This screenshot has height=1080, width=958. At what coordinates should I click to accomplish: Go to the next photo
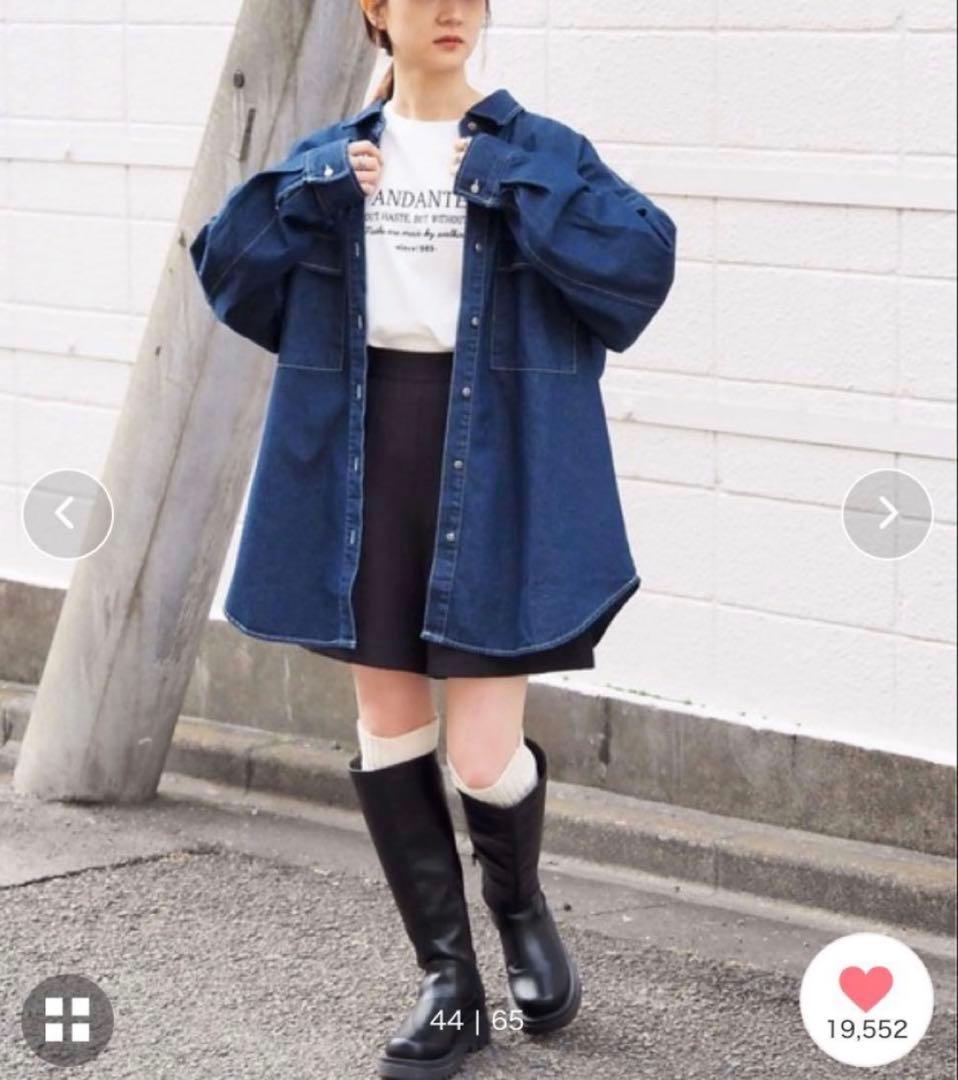pyautogui.click(x=887, y=514)
